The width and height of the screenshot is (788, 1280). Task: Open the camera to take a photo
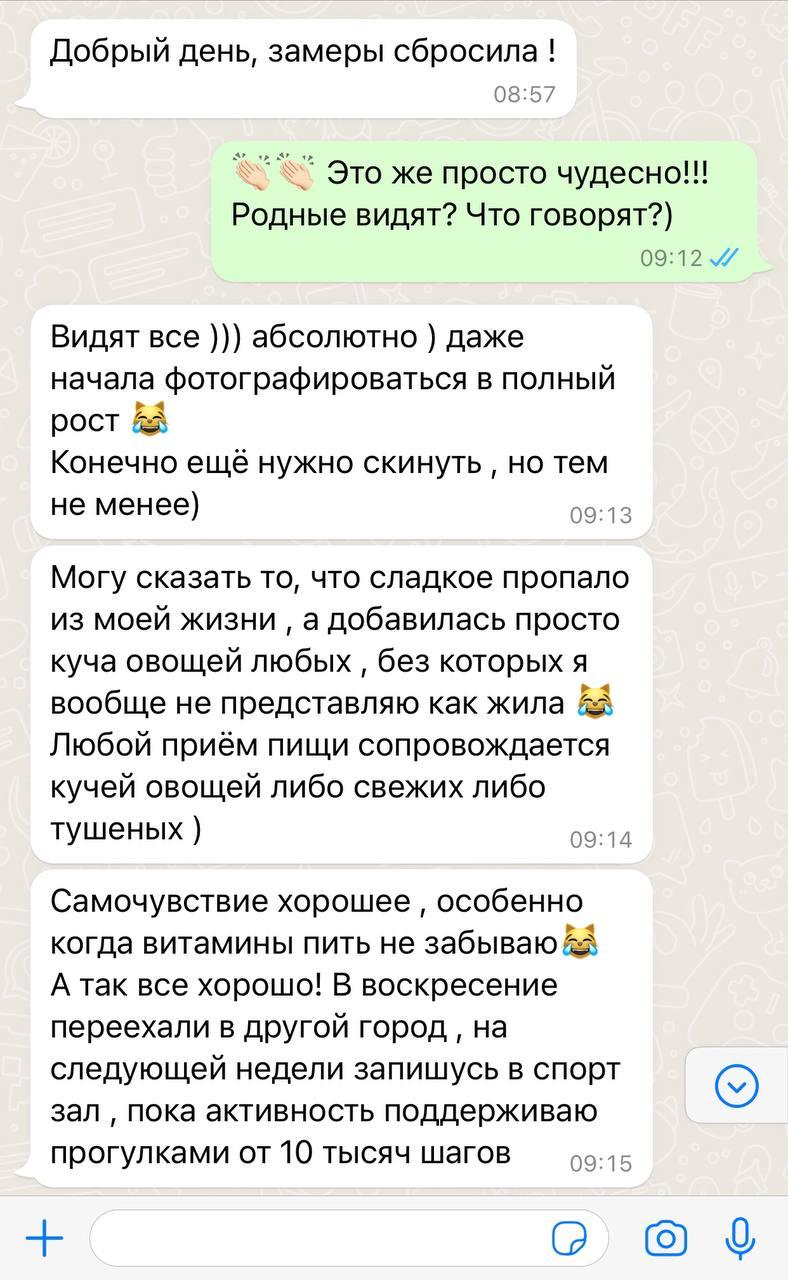(666, 1239)
